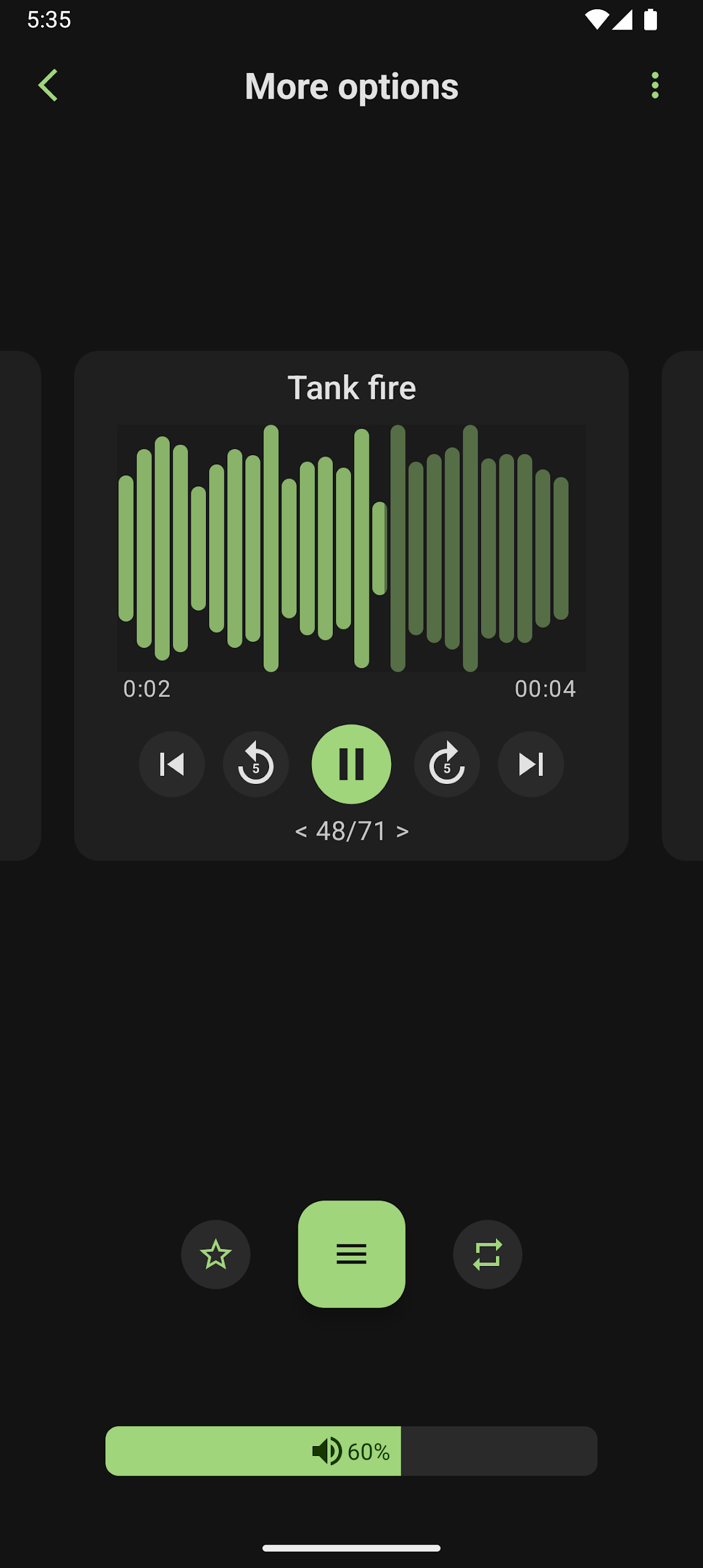Viewport: 703px width, 1568px height.
Task: Pause the Tank fire sound
Action: pos(351,764)
